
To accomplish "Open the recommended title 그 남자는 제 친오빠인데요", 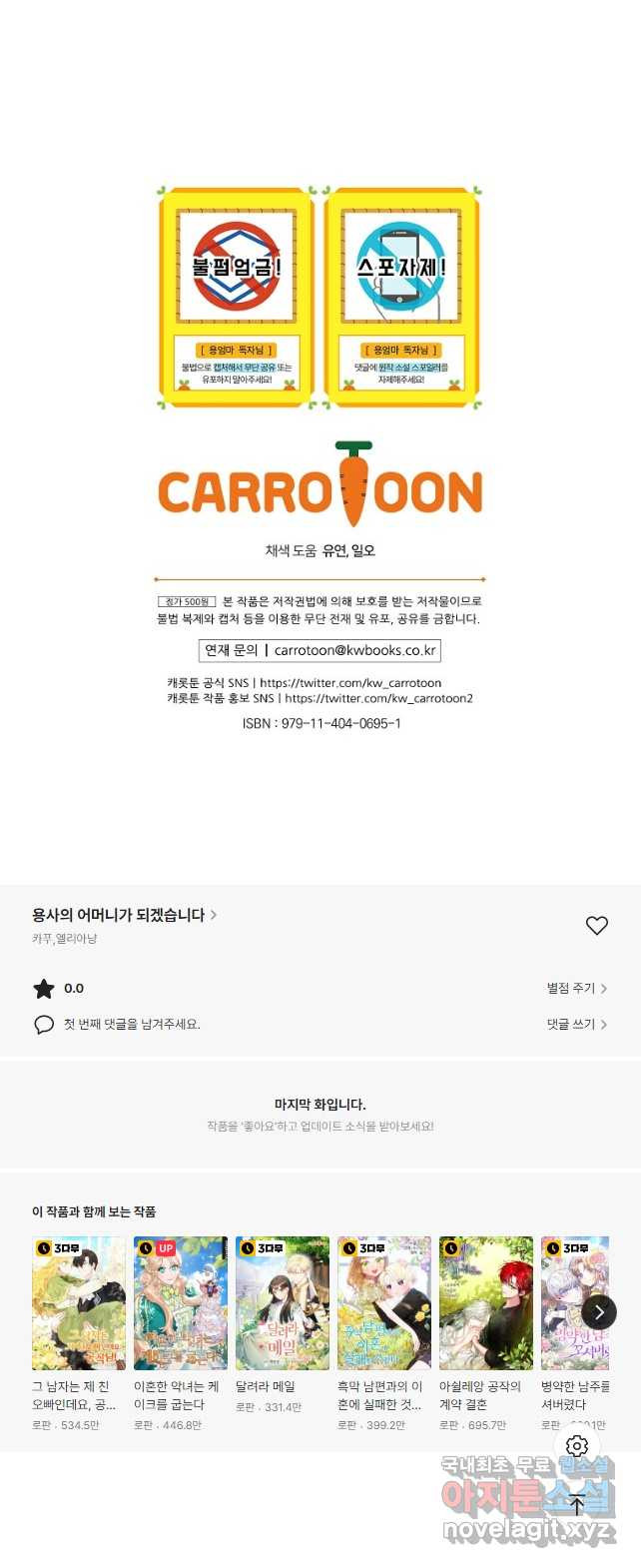I will click(x=79, y=1303).
